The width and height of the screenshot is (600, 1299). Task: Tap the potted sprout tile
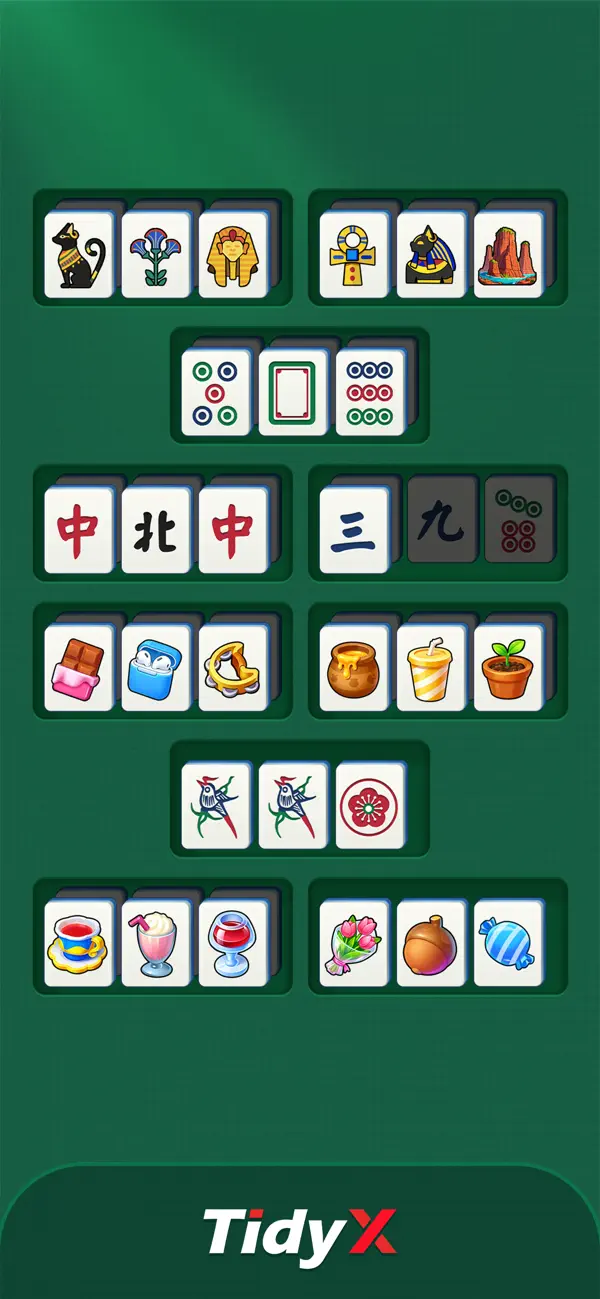(x=508, y=668)
